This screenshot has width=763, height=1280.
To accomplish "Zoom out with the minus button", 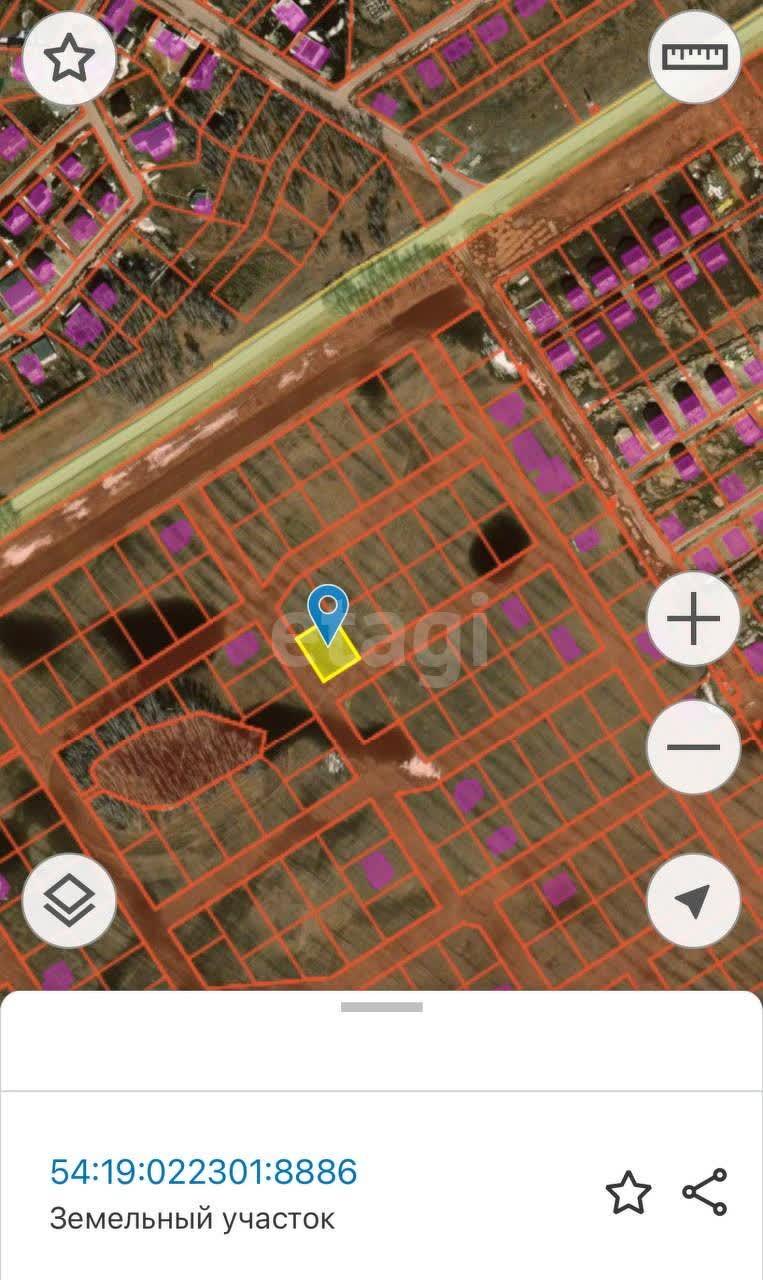I will point(694,747).
